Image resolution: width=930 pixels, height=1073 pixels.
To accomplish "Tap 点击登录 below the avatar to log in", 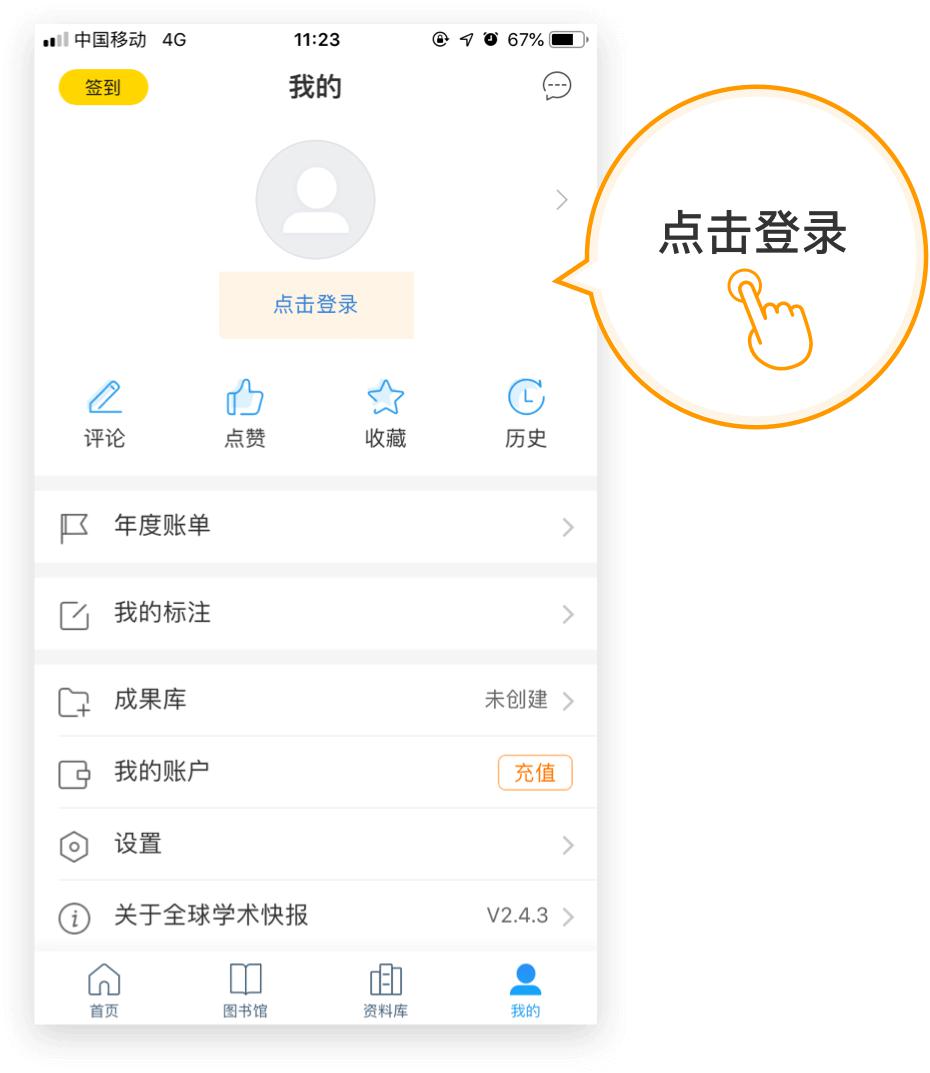I will click(316, 306).
